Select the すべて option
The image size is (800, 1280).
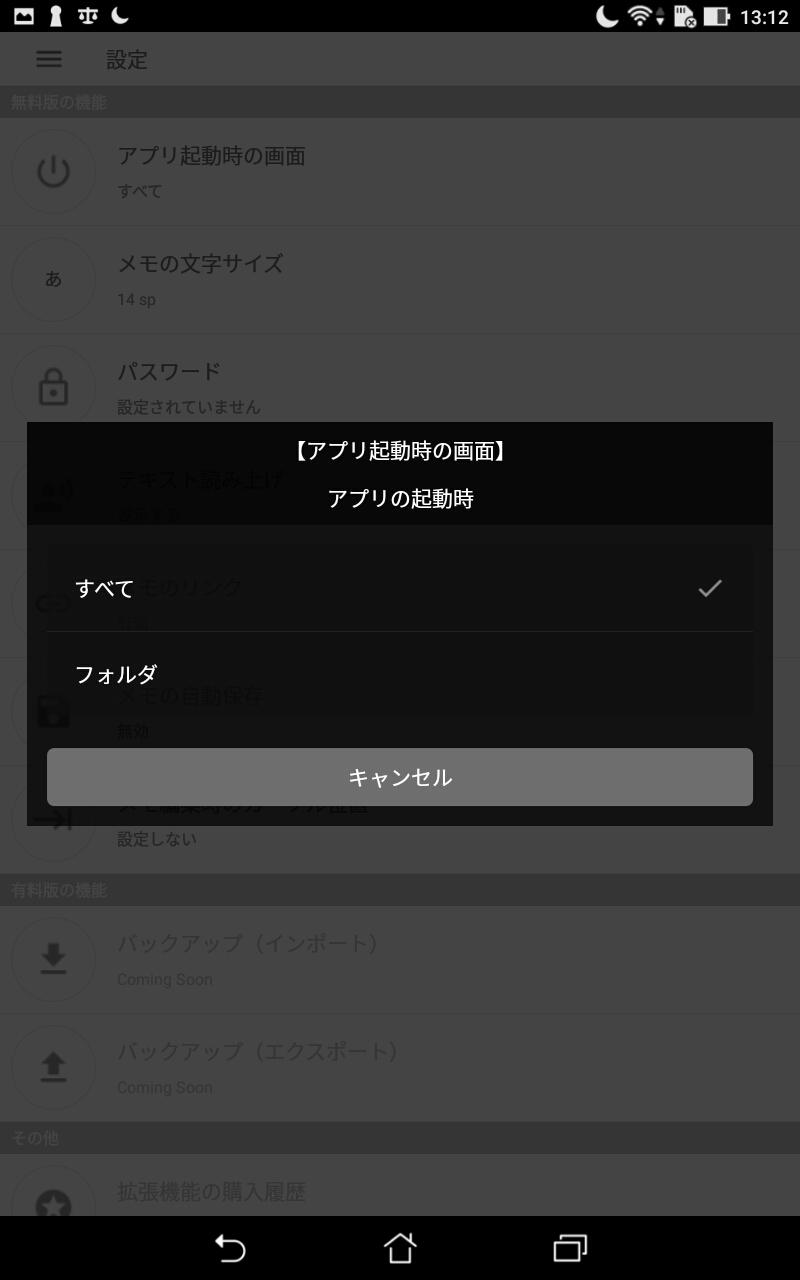(x=400, y=588)
